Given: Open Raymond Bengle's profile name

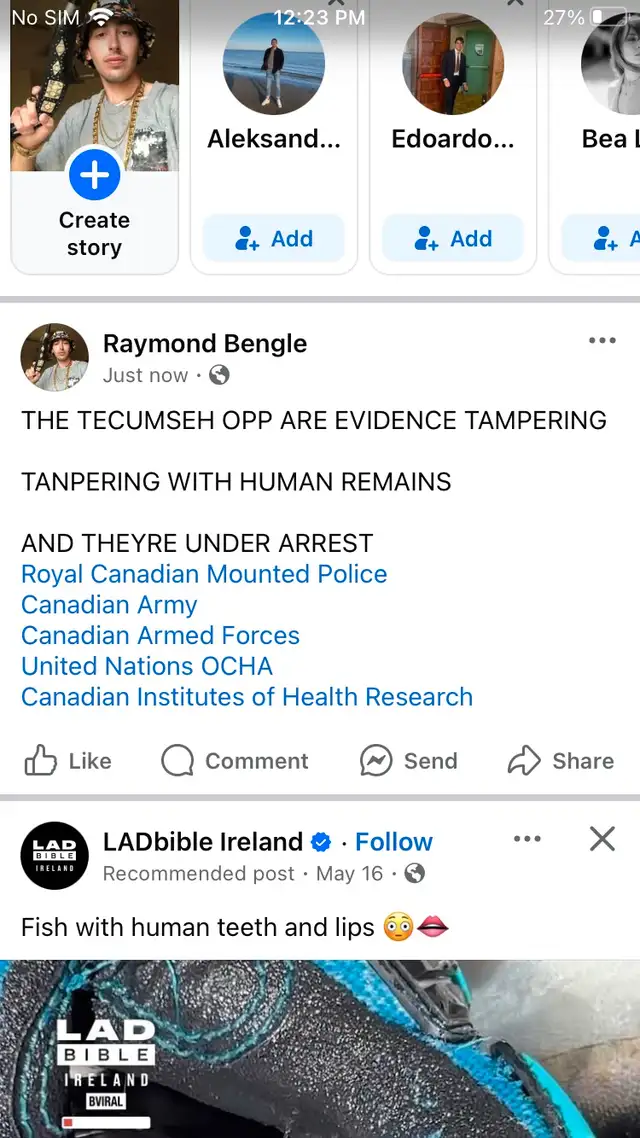Looking at the screenshot, I should (x=205, y=343).
